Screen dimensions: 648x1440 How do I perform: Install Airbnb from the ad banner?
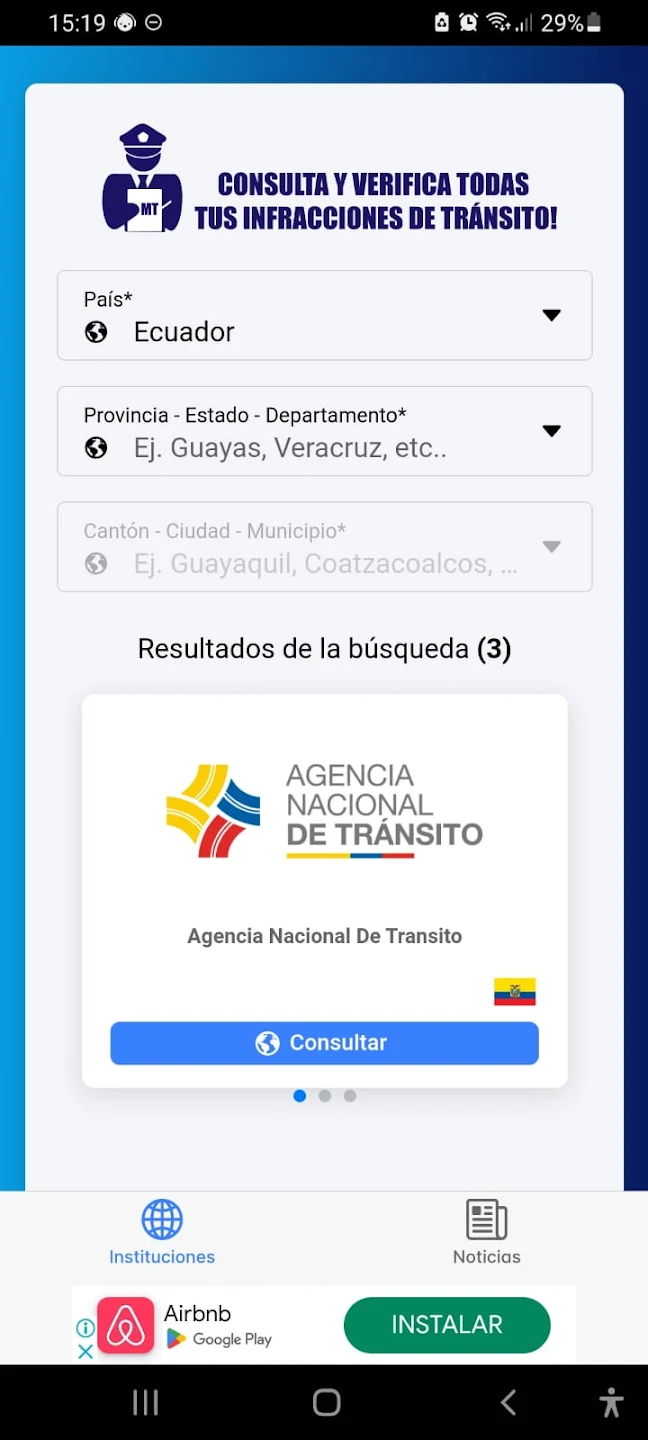446,1325
